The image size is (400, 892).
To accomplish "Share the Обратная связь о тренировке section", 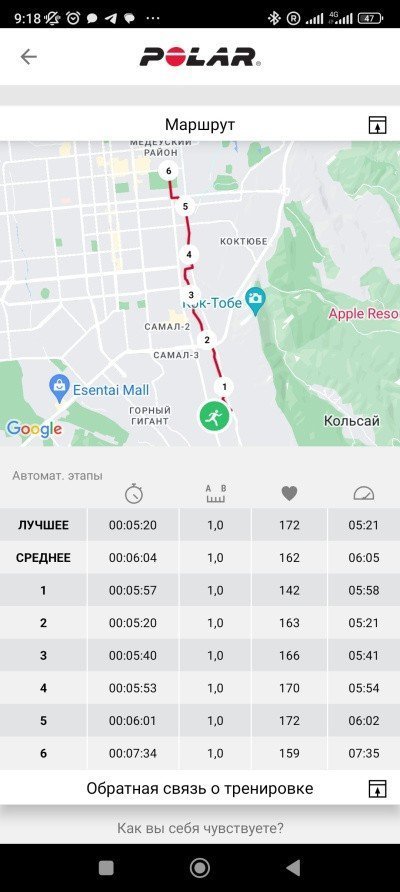I will pyautogui.click(x=377, y=788).
